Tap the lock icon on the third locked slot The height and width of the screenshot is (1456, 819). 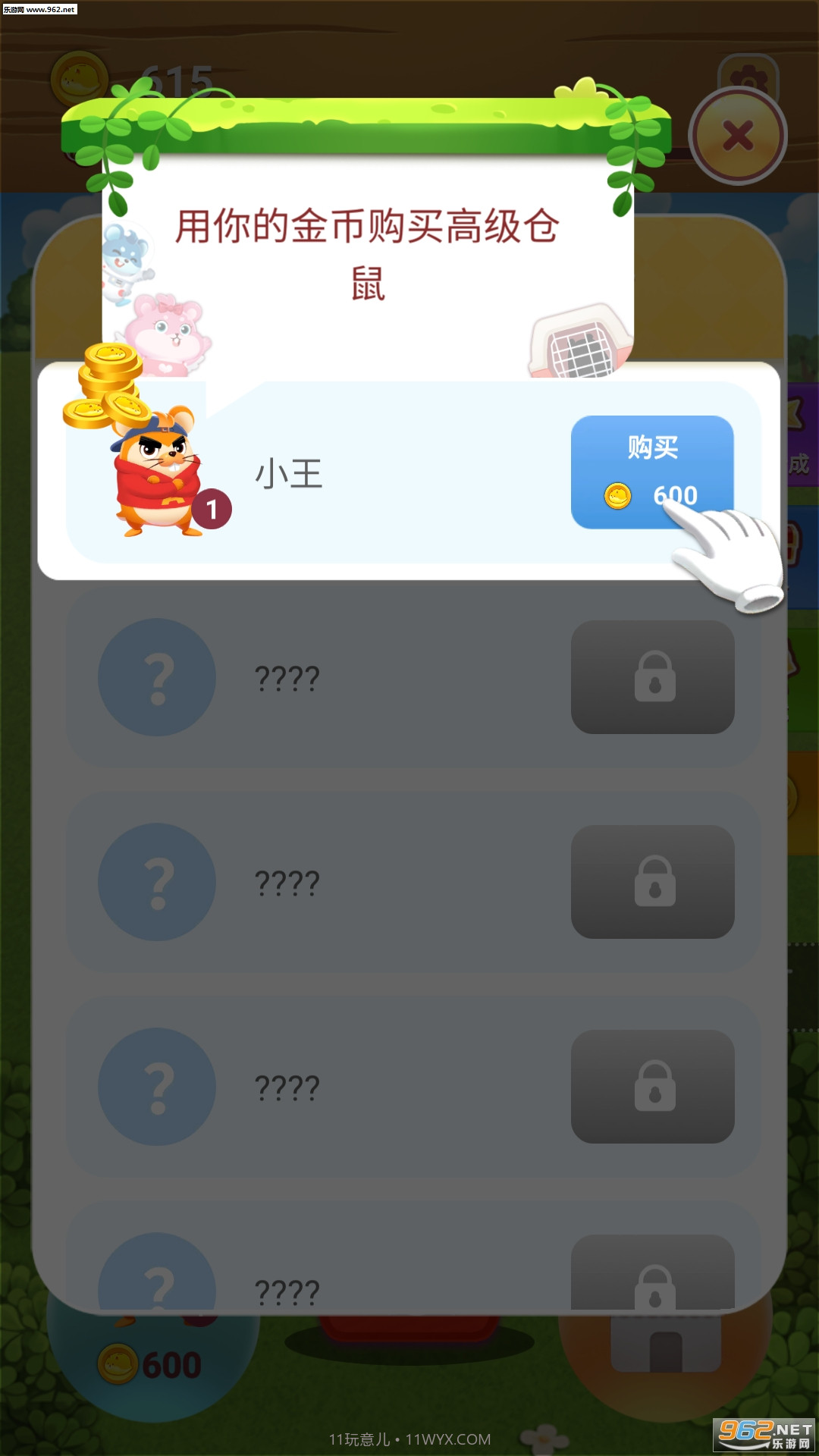coord(653,1087)
